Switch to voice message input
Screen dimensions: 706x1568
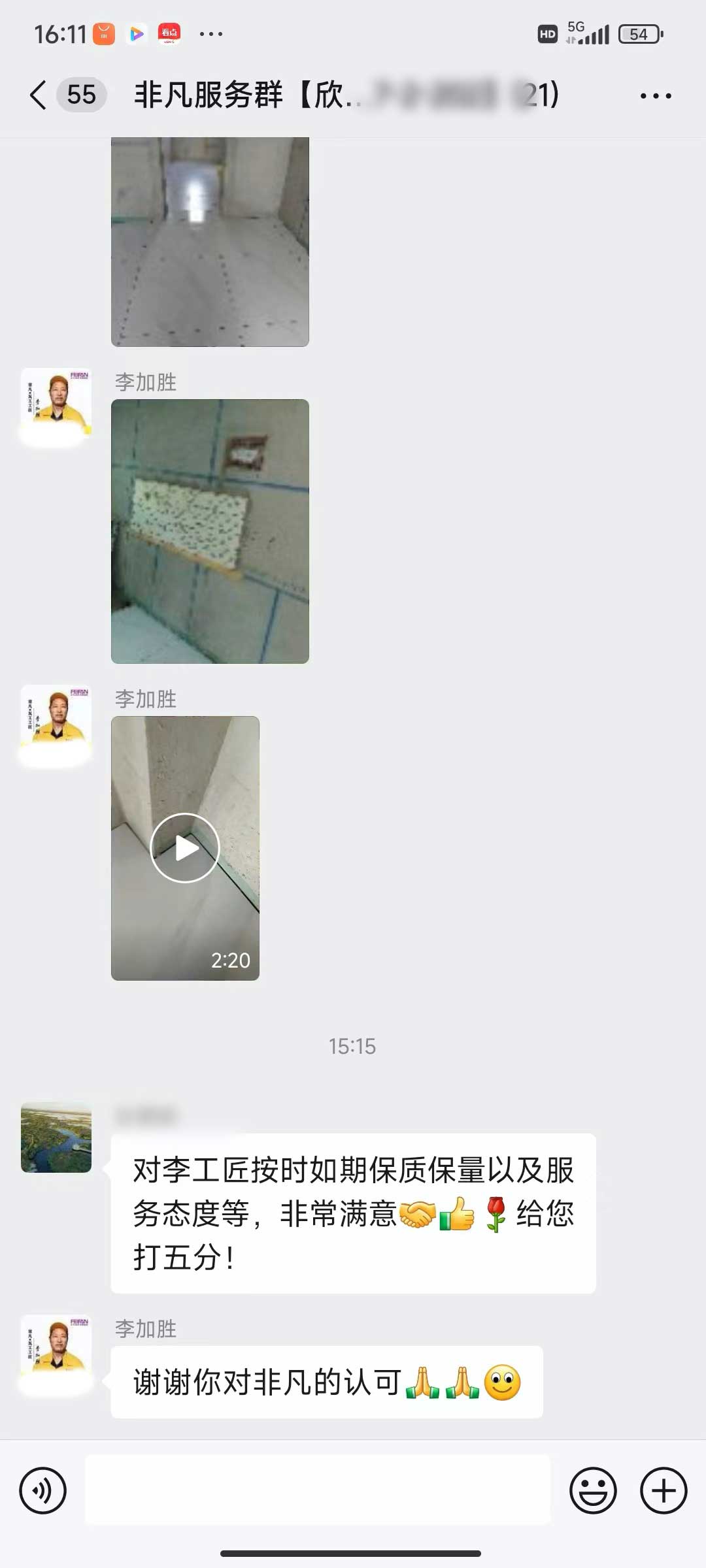click(x=43, y=1491)
